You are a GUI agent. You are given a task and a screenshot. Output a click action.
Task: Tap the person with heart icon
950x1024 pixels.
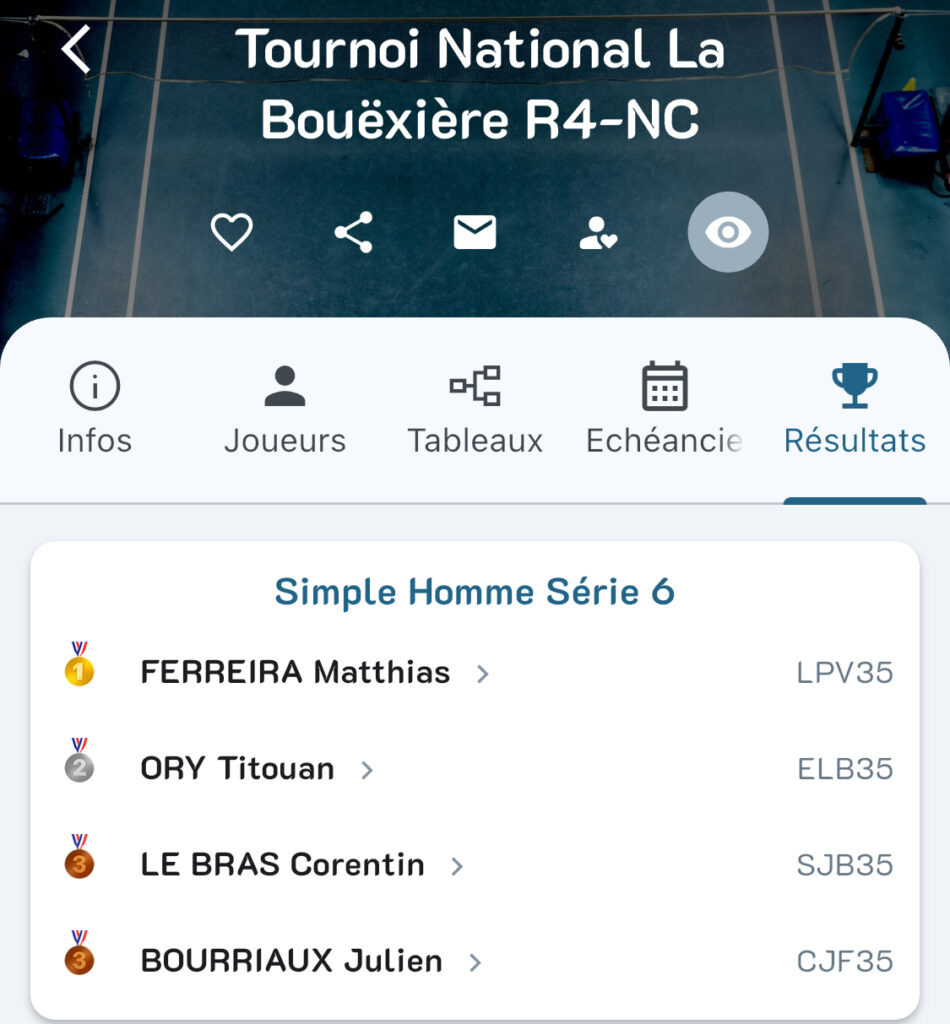[x=598, y=233]
